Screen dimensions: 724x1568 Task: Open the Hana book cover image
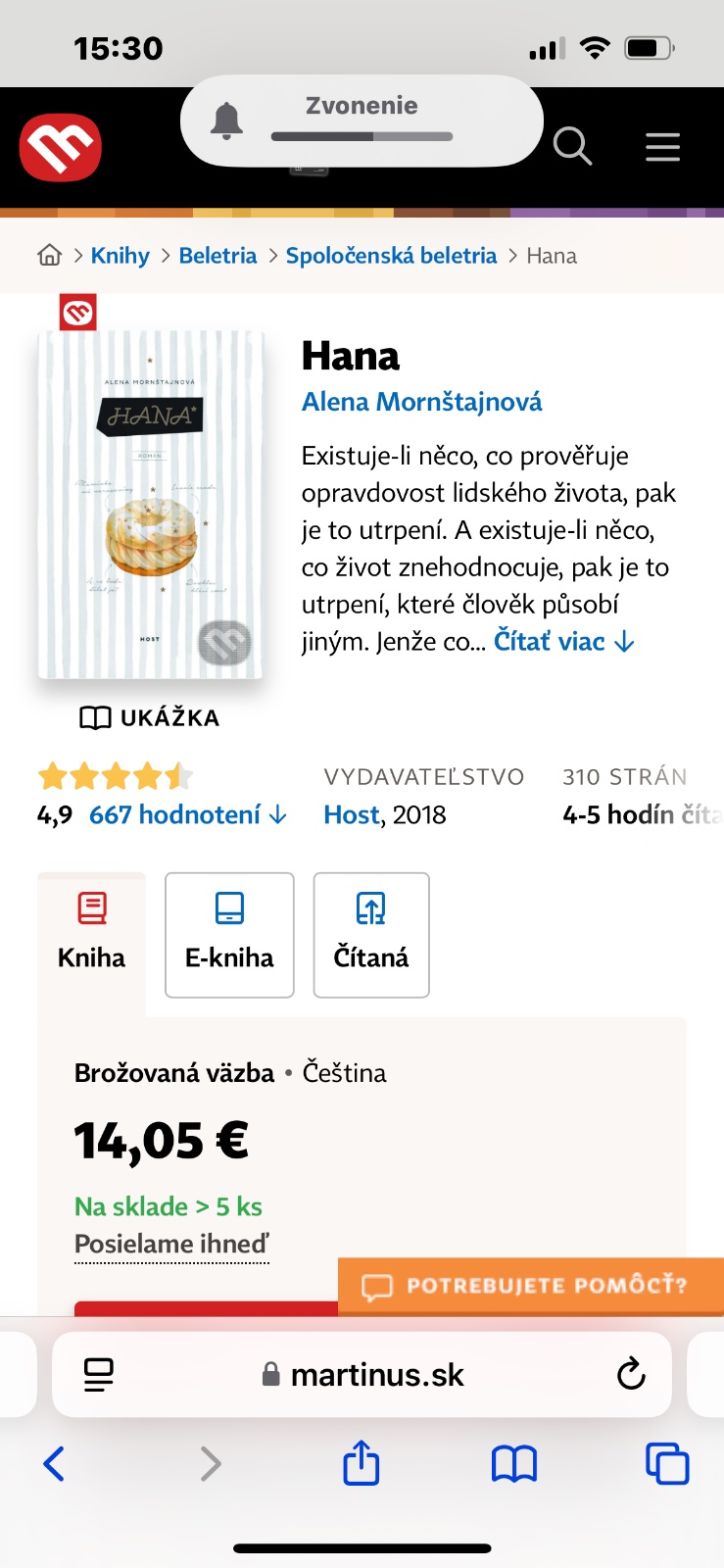click(x=150, y=505)
